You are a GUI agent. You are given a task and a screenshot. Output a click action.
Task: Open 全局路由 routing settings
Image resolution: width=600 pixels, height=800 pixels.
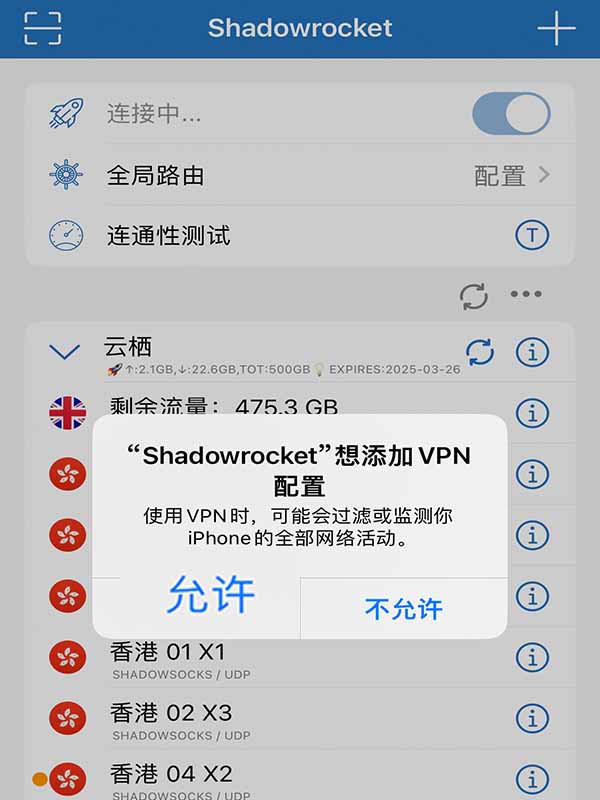coord(300,176)
